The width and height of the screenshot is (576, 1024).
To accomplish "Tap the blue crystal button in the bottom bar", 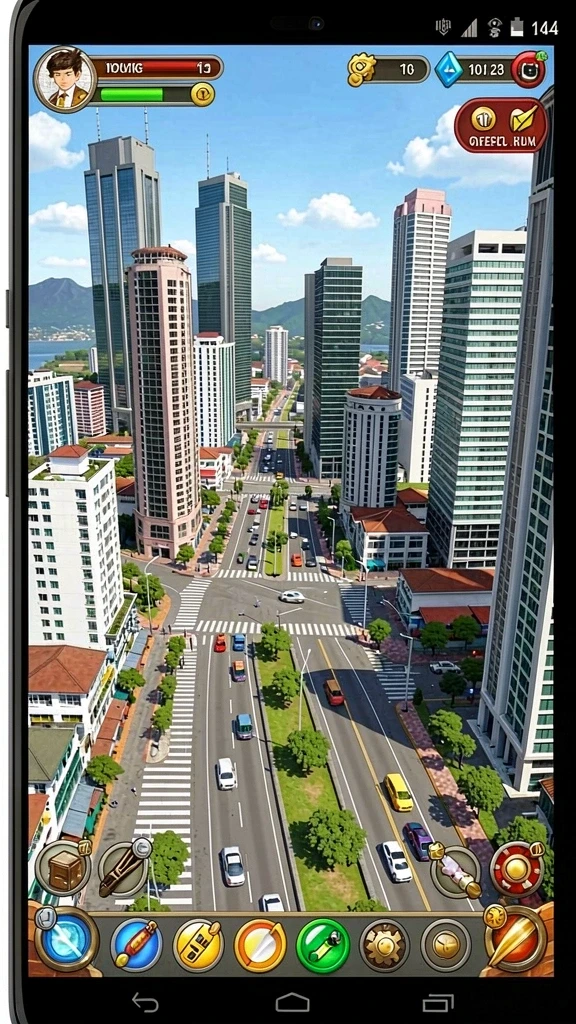I will tap(66, 940).
